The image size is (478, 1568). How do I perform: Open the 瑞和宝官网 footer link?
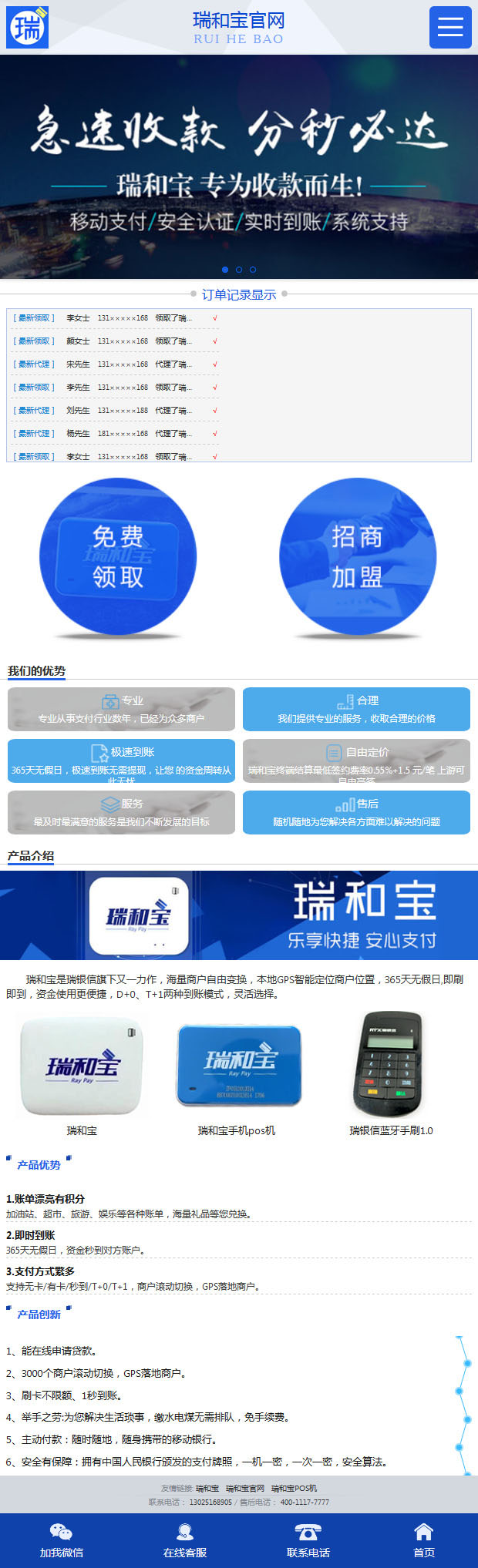pyautogui.click(x=245, y=1489)
